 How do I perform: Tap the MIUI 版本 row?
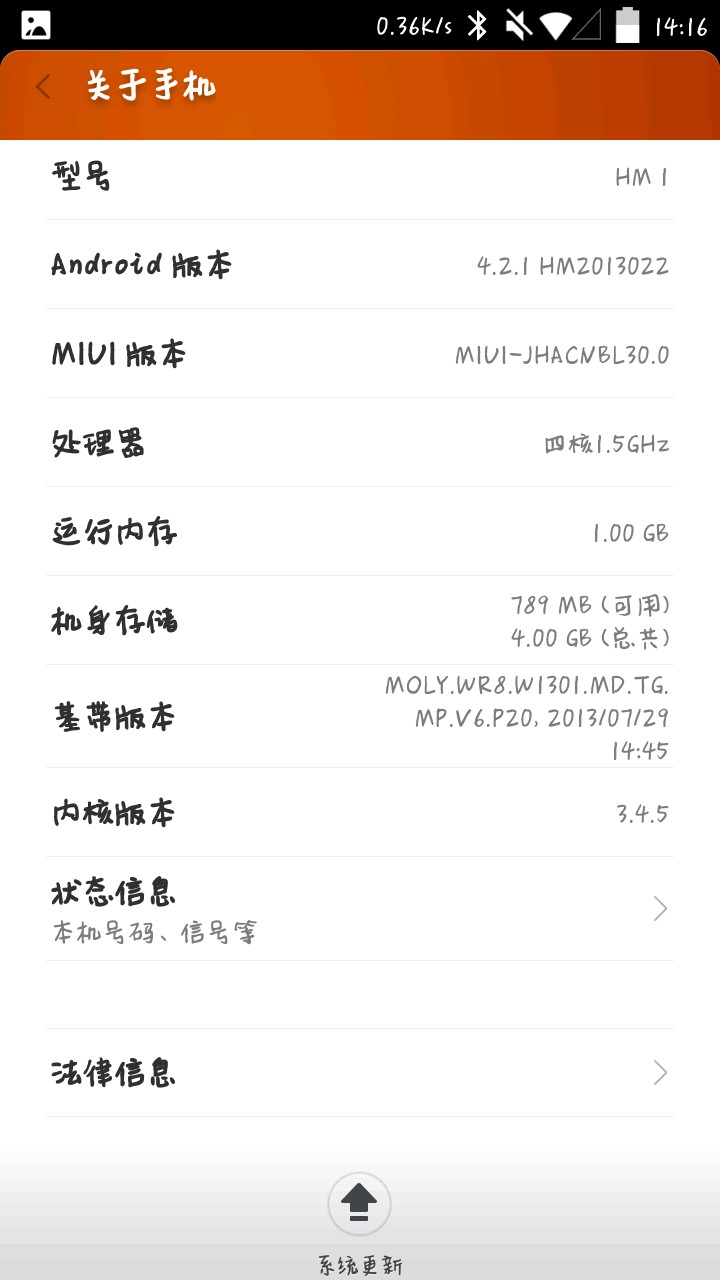point(360,354)
